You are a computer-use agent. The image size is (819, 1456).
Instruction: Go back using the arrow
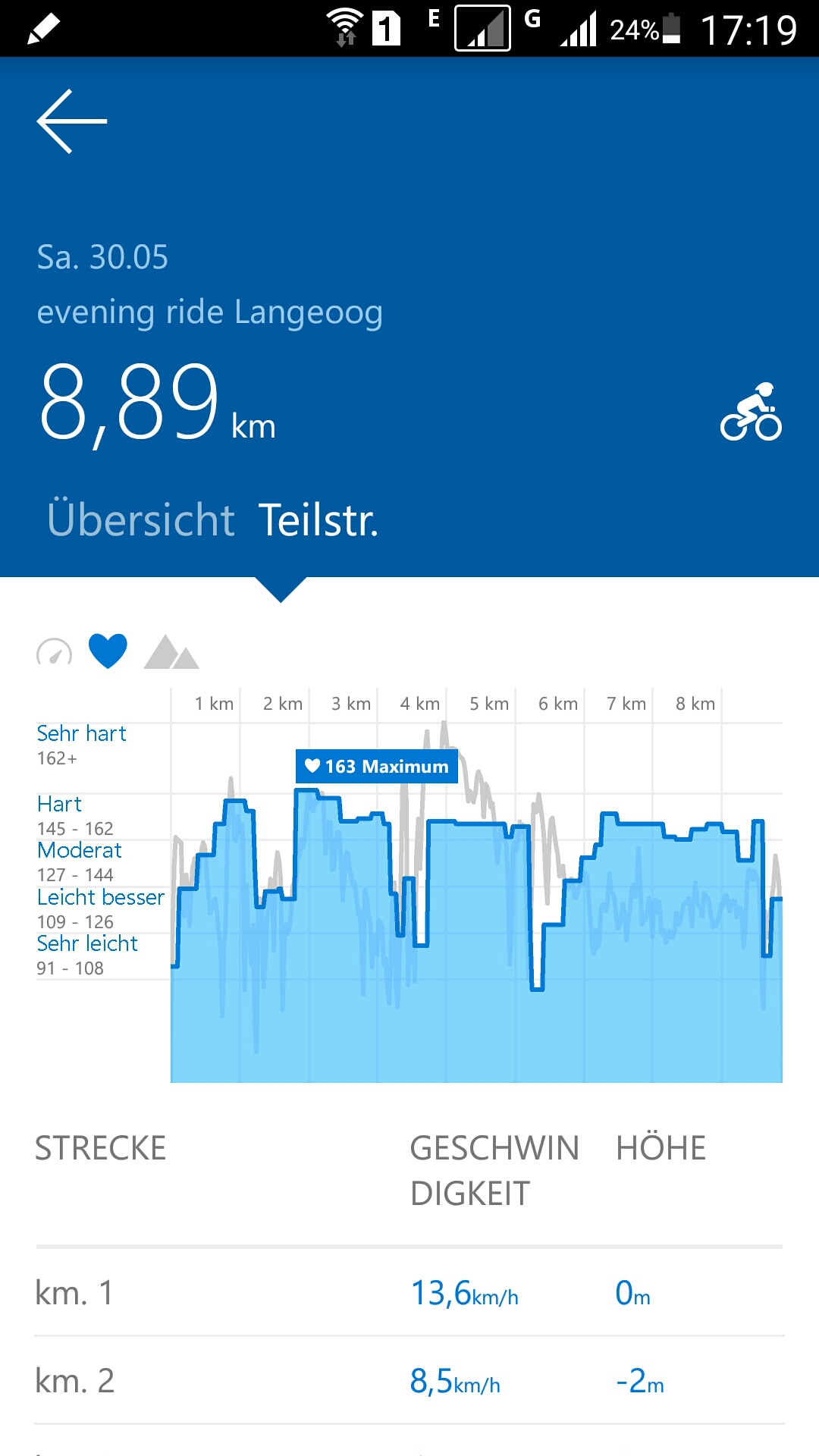(x=72, y=121)
